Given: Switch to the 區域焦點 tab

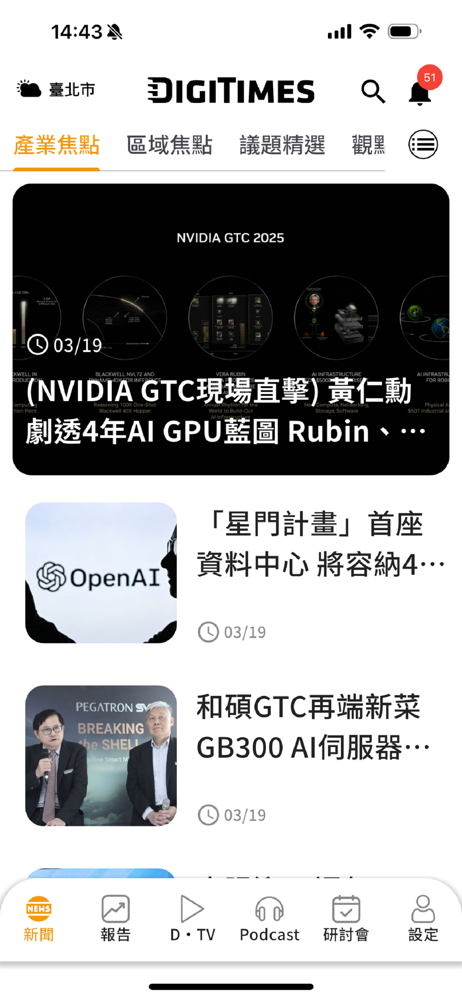Looking at the screenshot, I should pos(169,145).
